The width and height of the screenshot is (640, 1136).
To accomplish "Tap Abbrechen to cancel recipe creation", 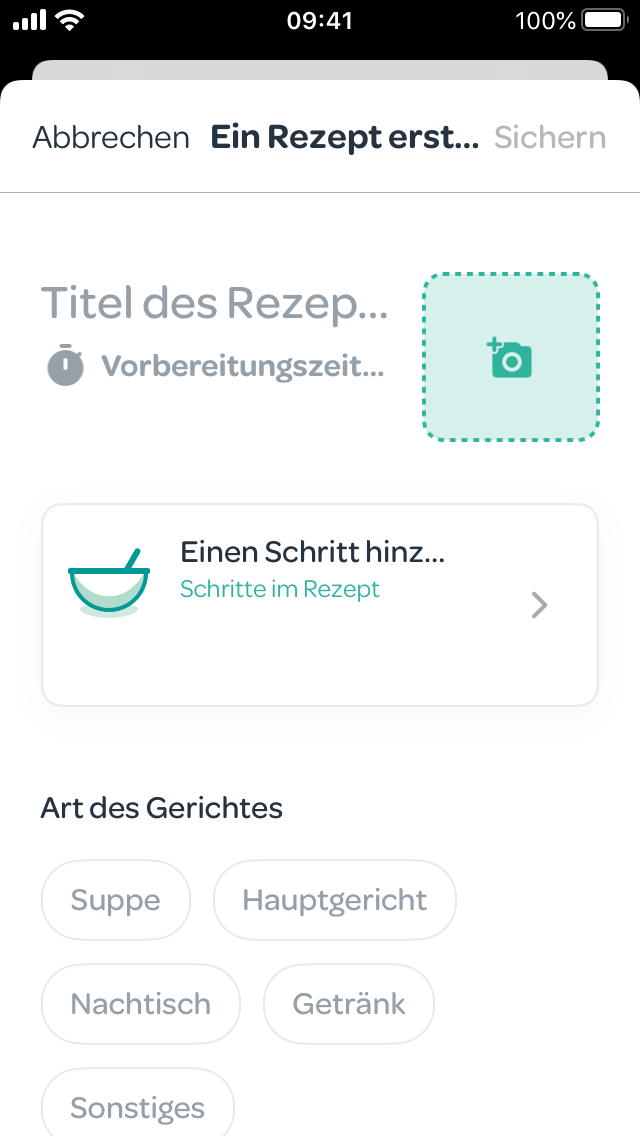I will pyautogui.click(x=111, y=138).
